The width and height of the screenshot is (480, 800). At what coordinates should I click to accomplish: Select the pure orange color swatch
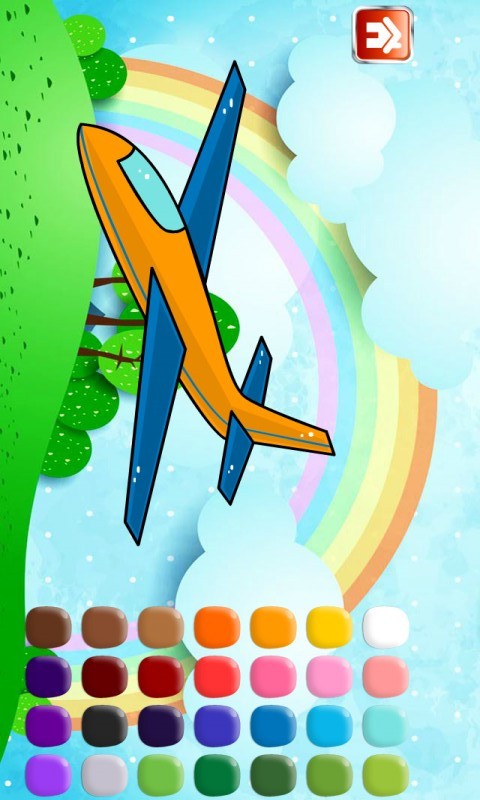click(217, 627)
